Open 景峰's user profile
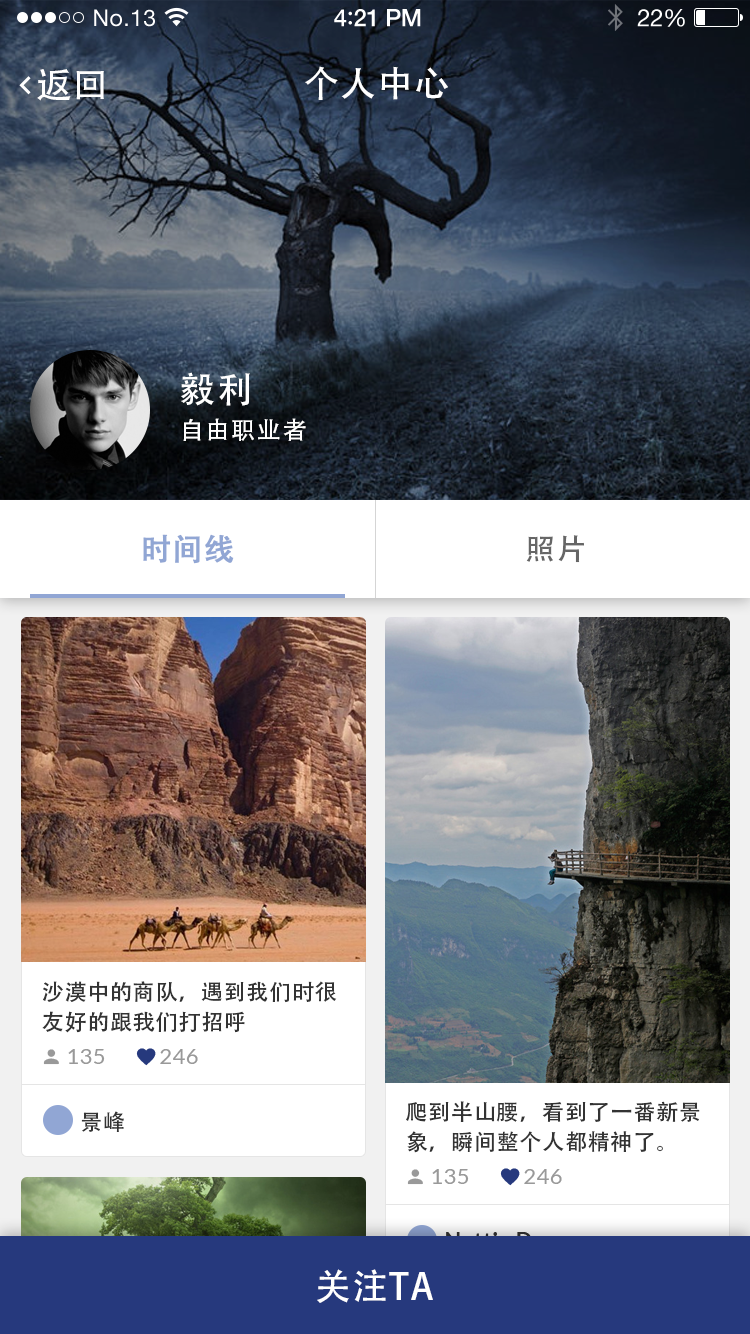Screen dimensions: 750x1334 pos(84,1121)
